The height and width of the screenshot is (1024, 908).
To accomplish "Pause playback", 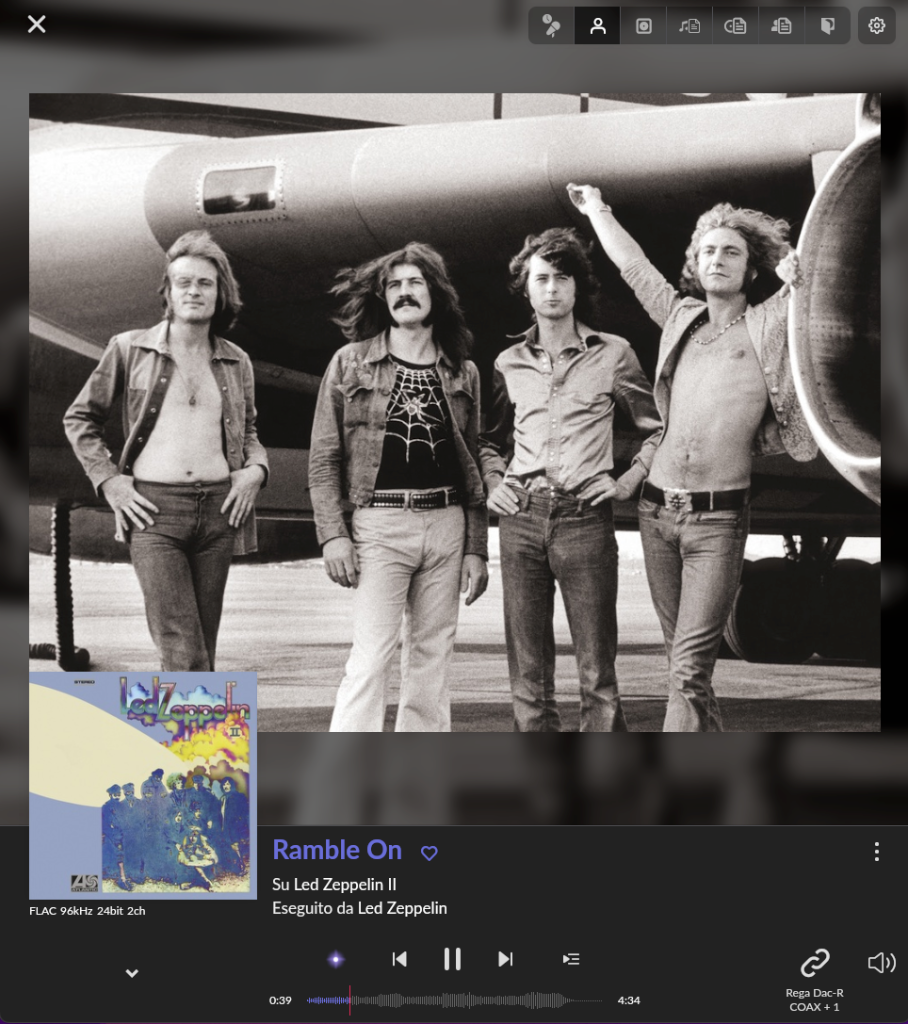I will 452,959.
